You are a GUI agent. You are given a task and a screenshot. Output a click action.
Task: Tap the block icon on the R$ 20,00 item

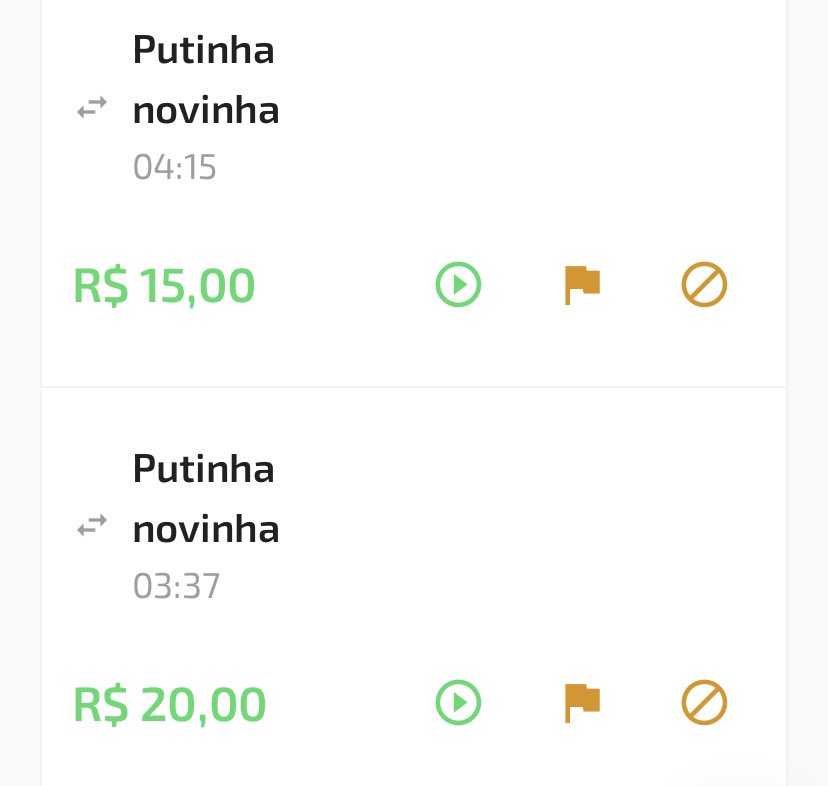(704, 702)
